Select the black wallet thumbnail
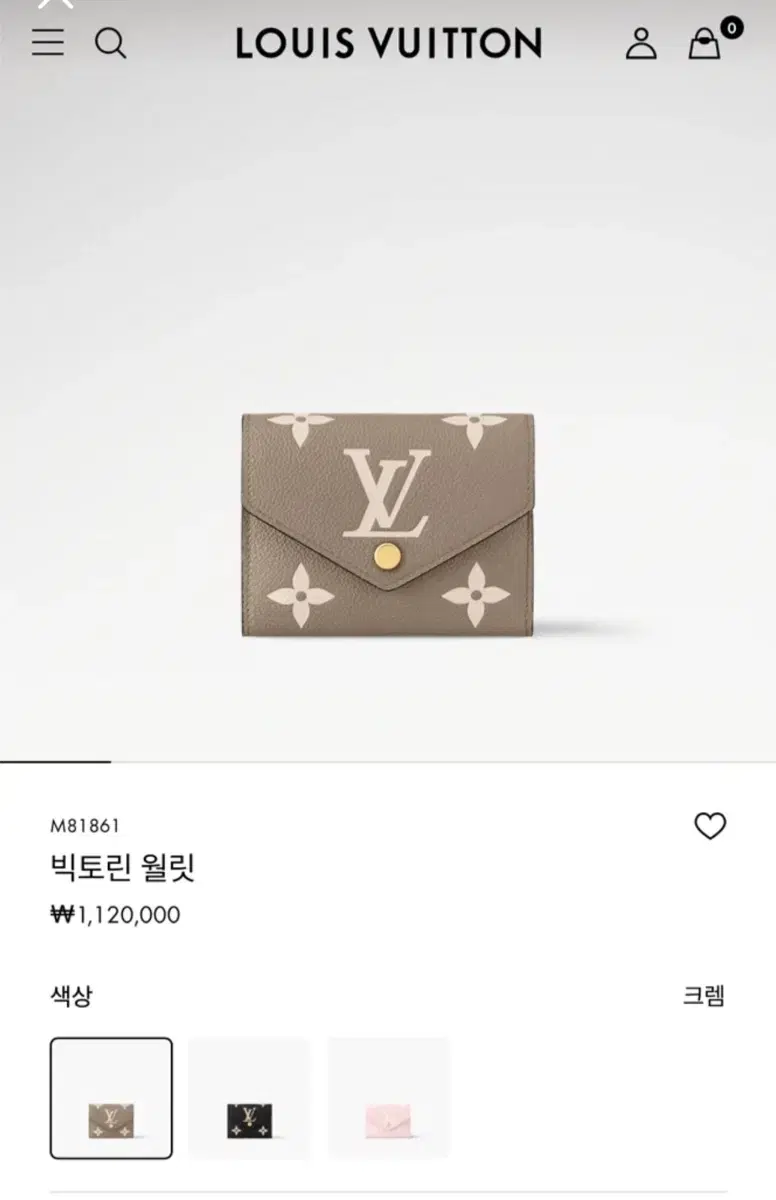Viewport: 776px width, 1200px height. click(249, 1097)
